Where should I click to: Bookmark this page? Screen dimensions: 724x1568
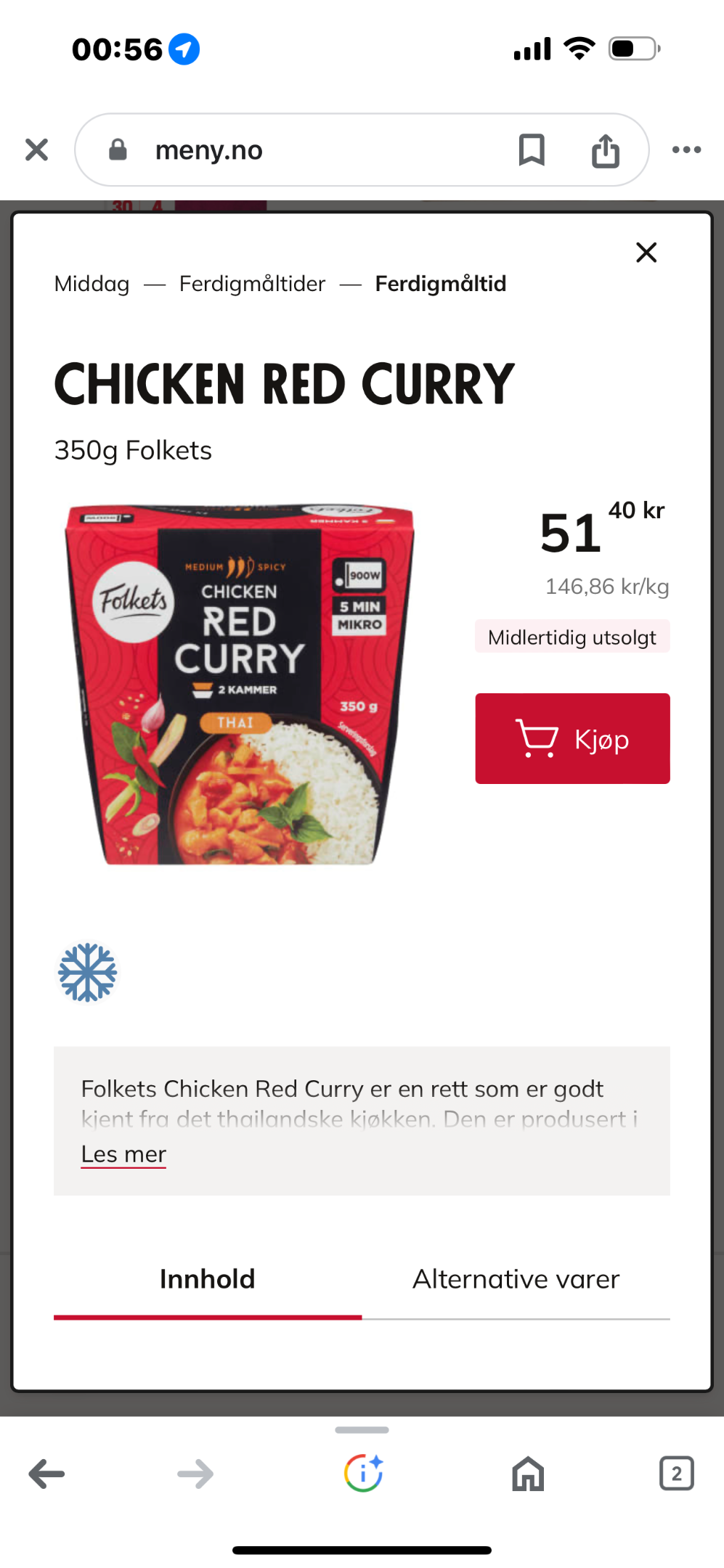(x=532, y=150)
